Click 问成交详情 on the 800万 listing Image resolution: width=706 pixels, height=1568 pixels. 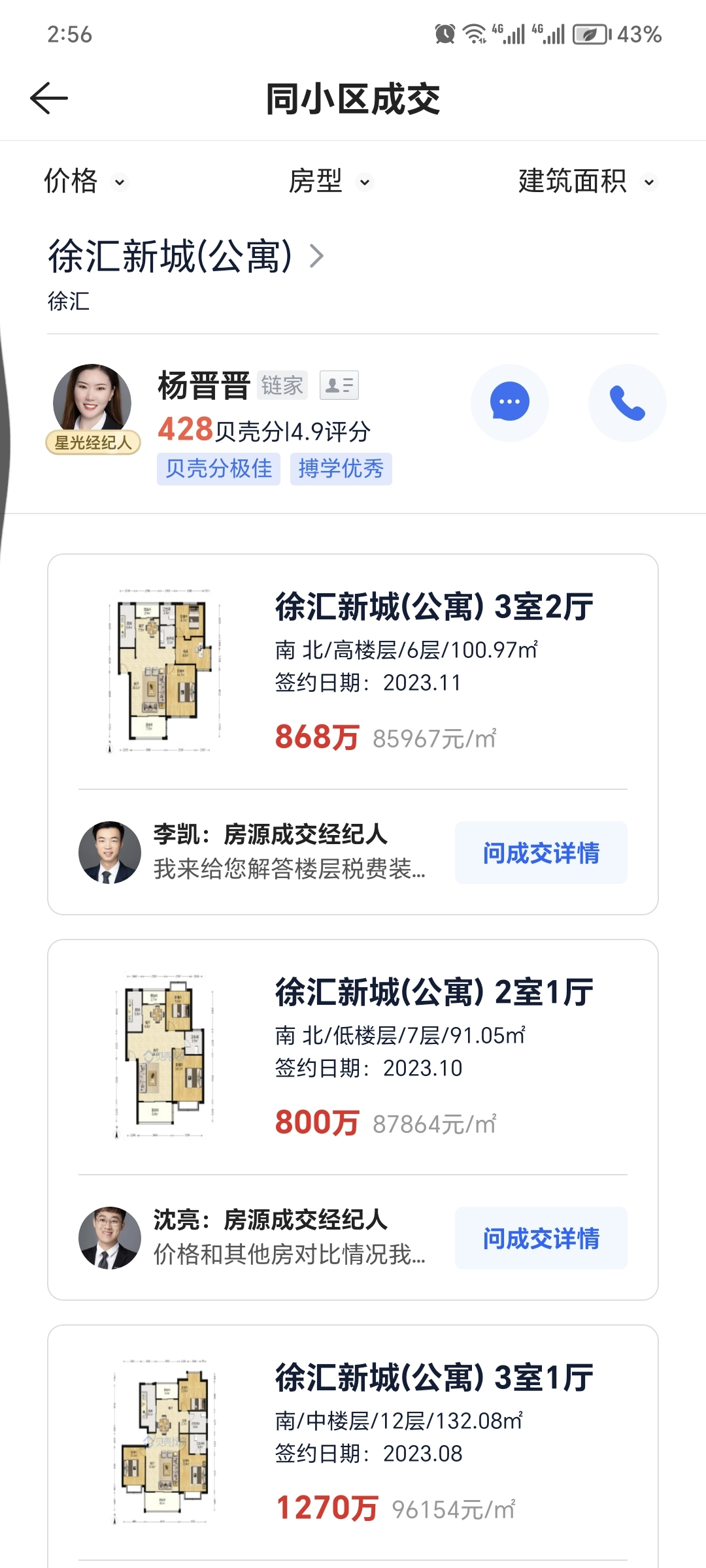pos(540,1238)
